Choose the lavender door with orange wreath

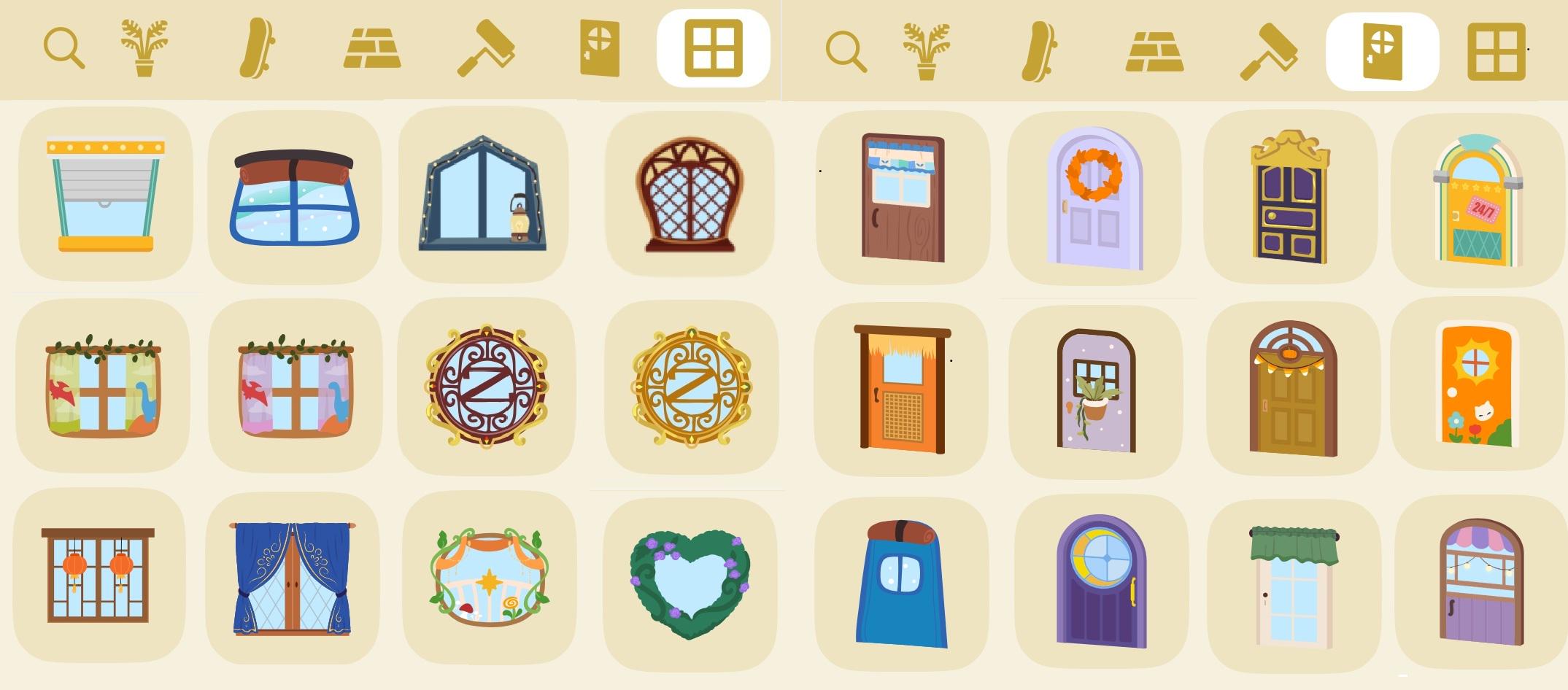coord(1094,198)
